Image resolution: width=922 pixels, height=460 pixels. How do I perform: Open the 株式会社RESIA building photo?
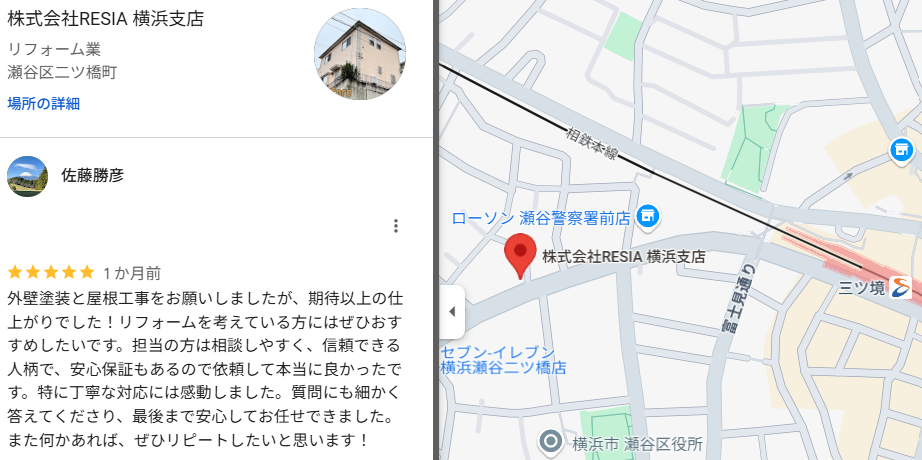coord(360,54)
